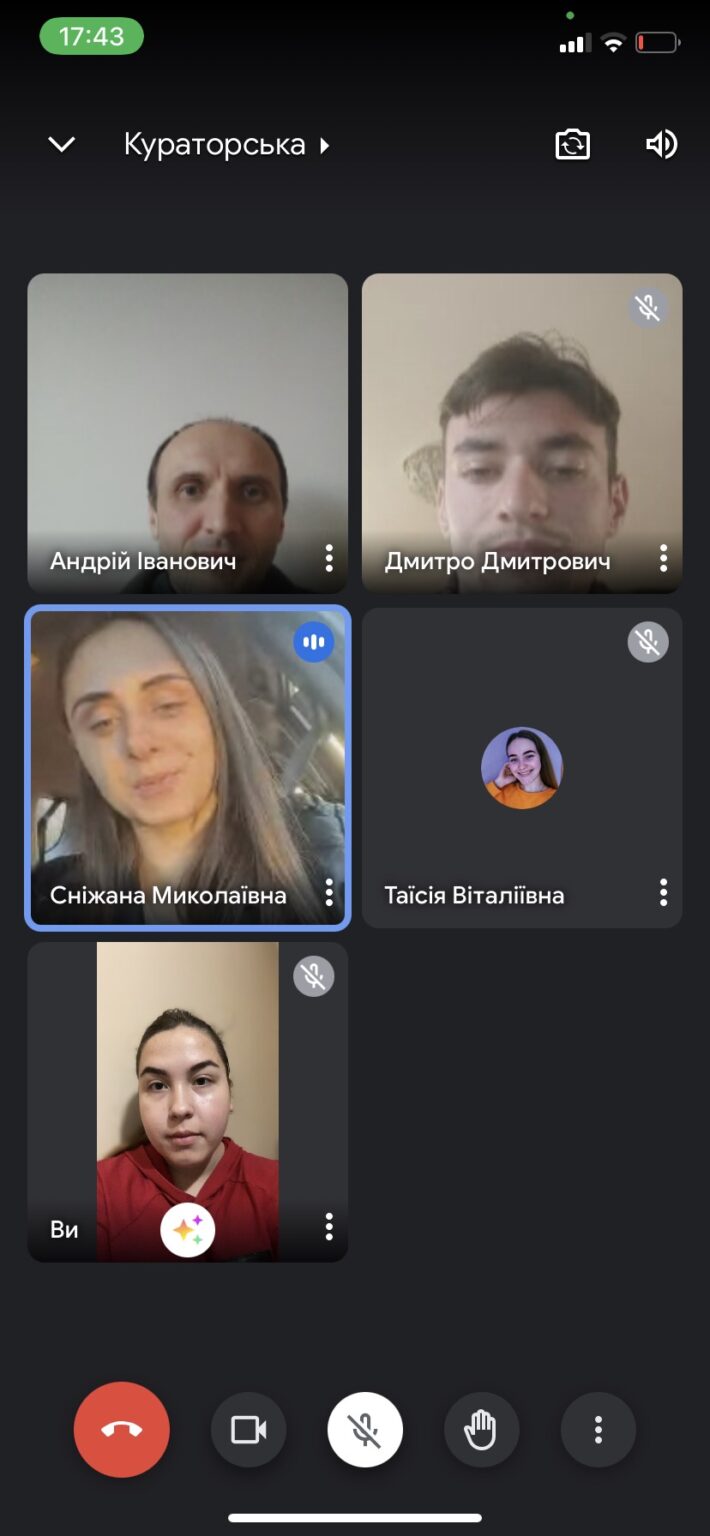End the call with the red button
The height and width of the screenshot is (1536, 710).
122,1430
